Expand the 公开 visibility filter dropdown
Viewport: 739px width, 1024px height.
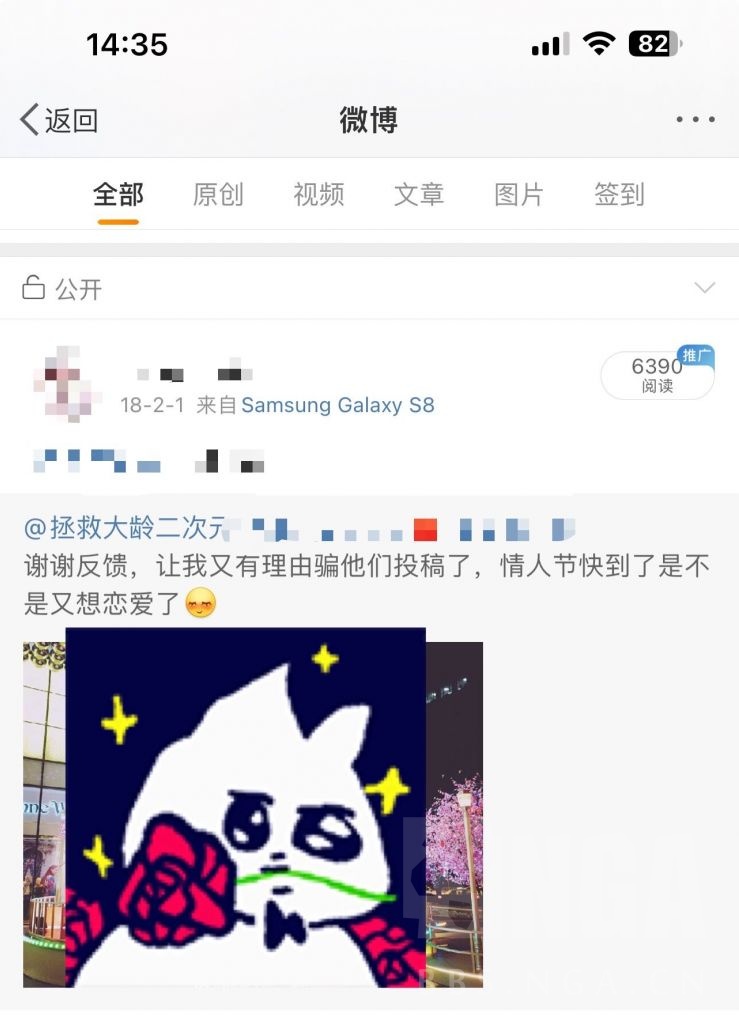coord(704,289)
